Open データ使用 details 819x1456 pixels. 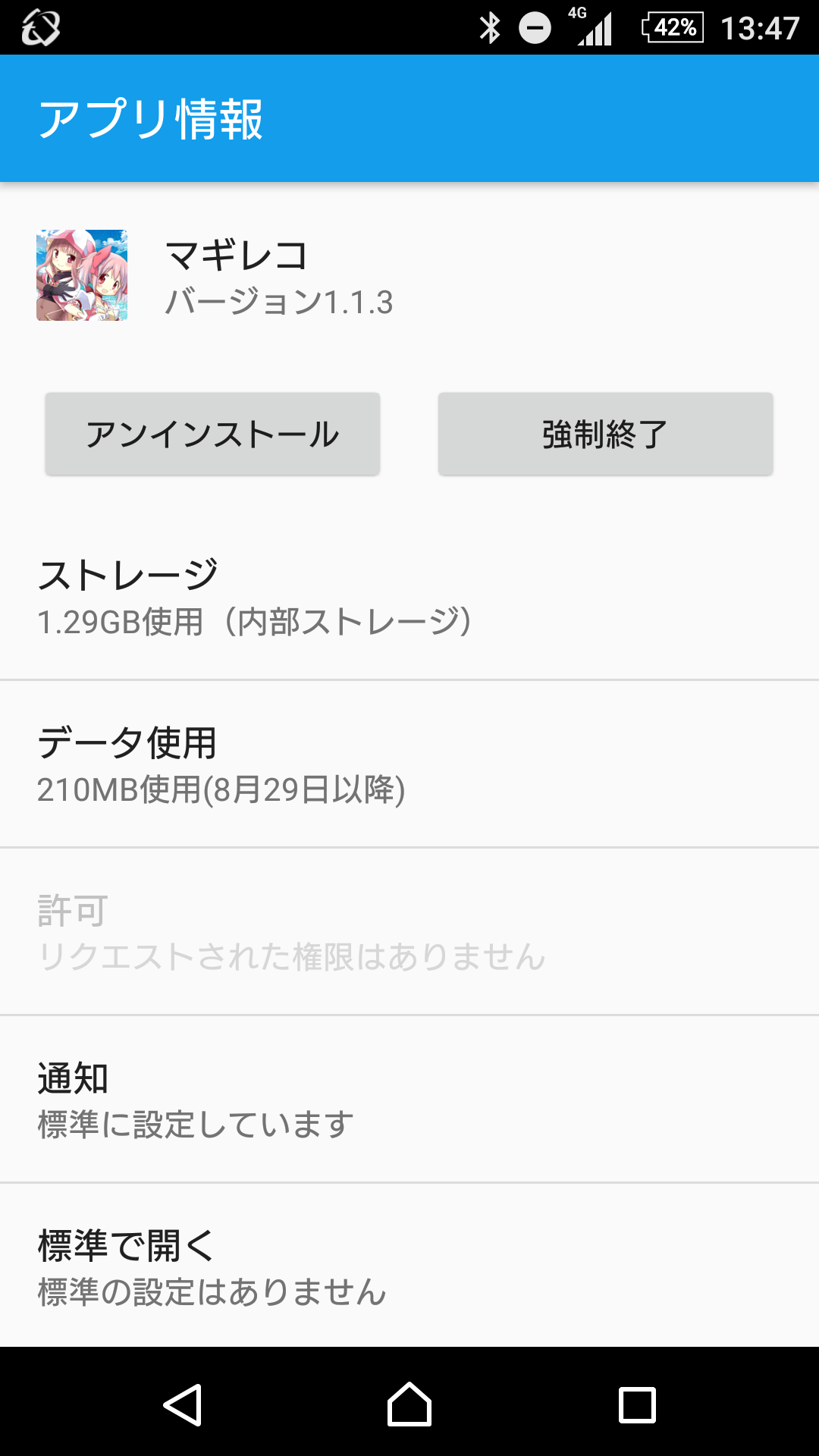tap(409, 764)
